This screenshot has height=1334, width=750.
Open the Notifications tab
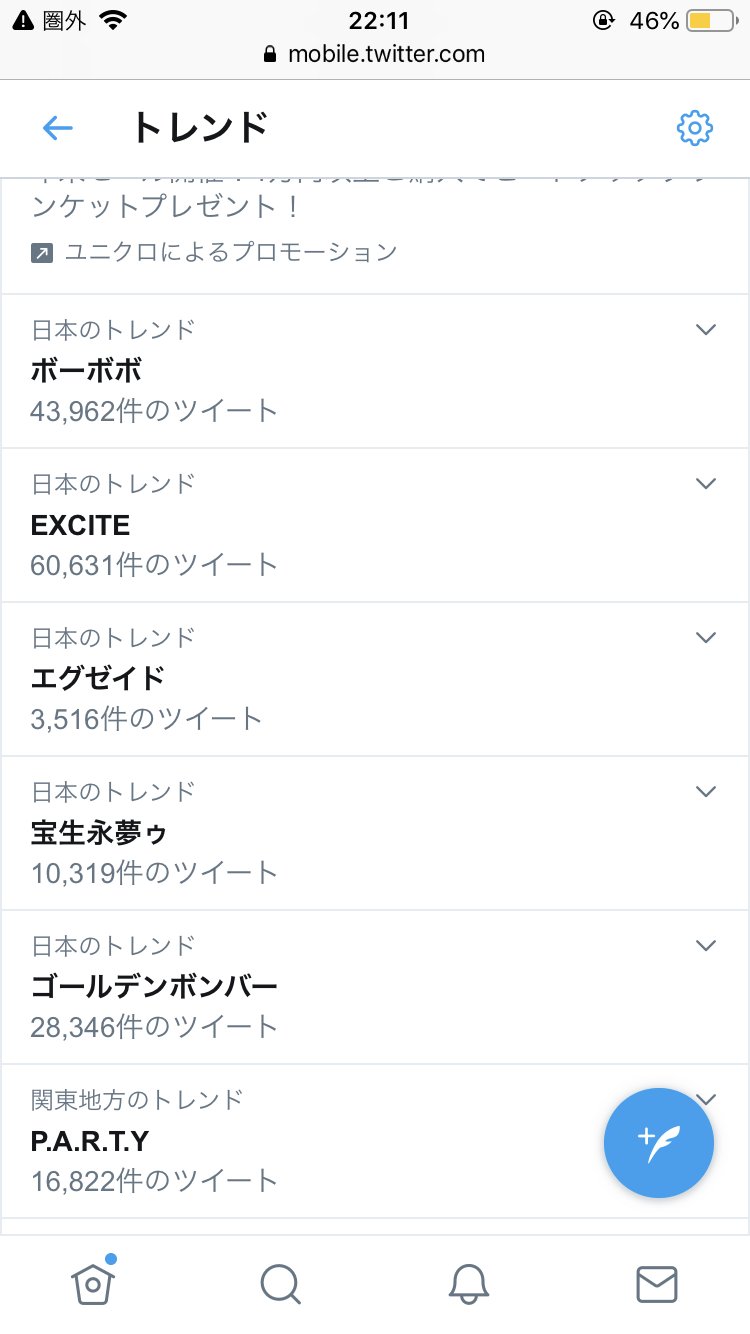[x=468, y=1283]
